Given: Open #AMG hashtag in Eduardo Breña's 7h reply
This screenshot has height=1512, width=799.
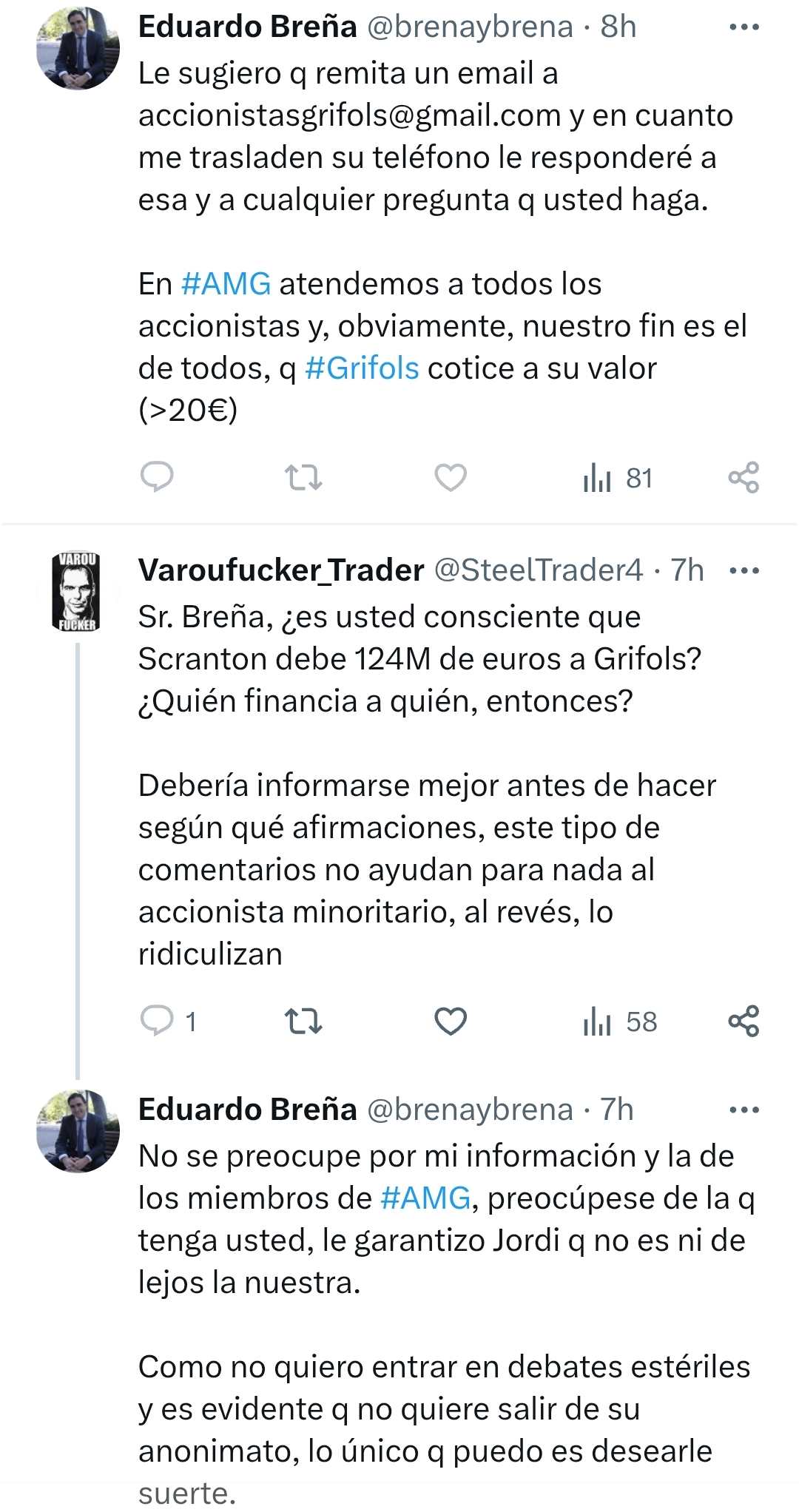Looking at the screenshot, I should tap(425, 1198).
